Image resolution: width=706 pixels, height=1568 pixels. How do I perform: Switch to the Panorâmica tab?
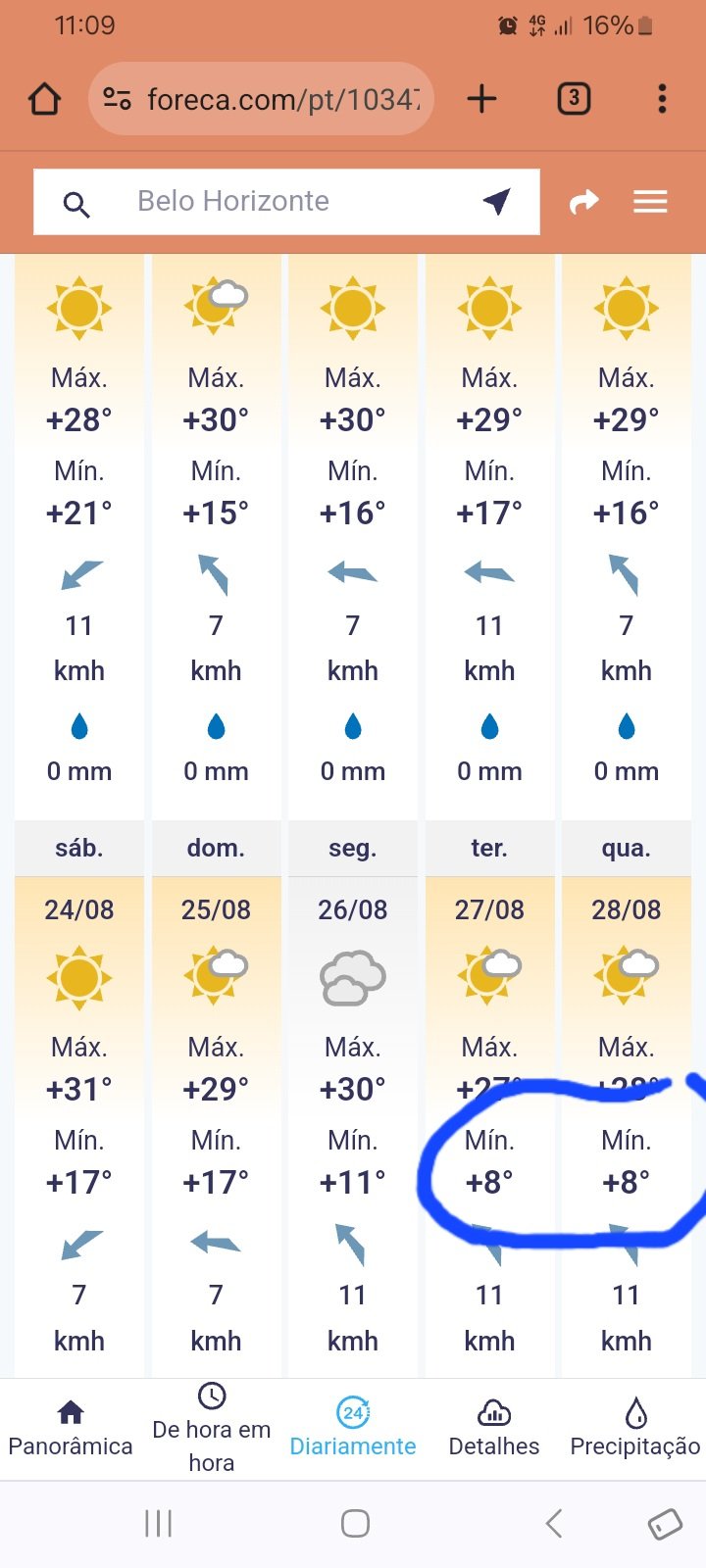tap(71, 1430)
